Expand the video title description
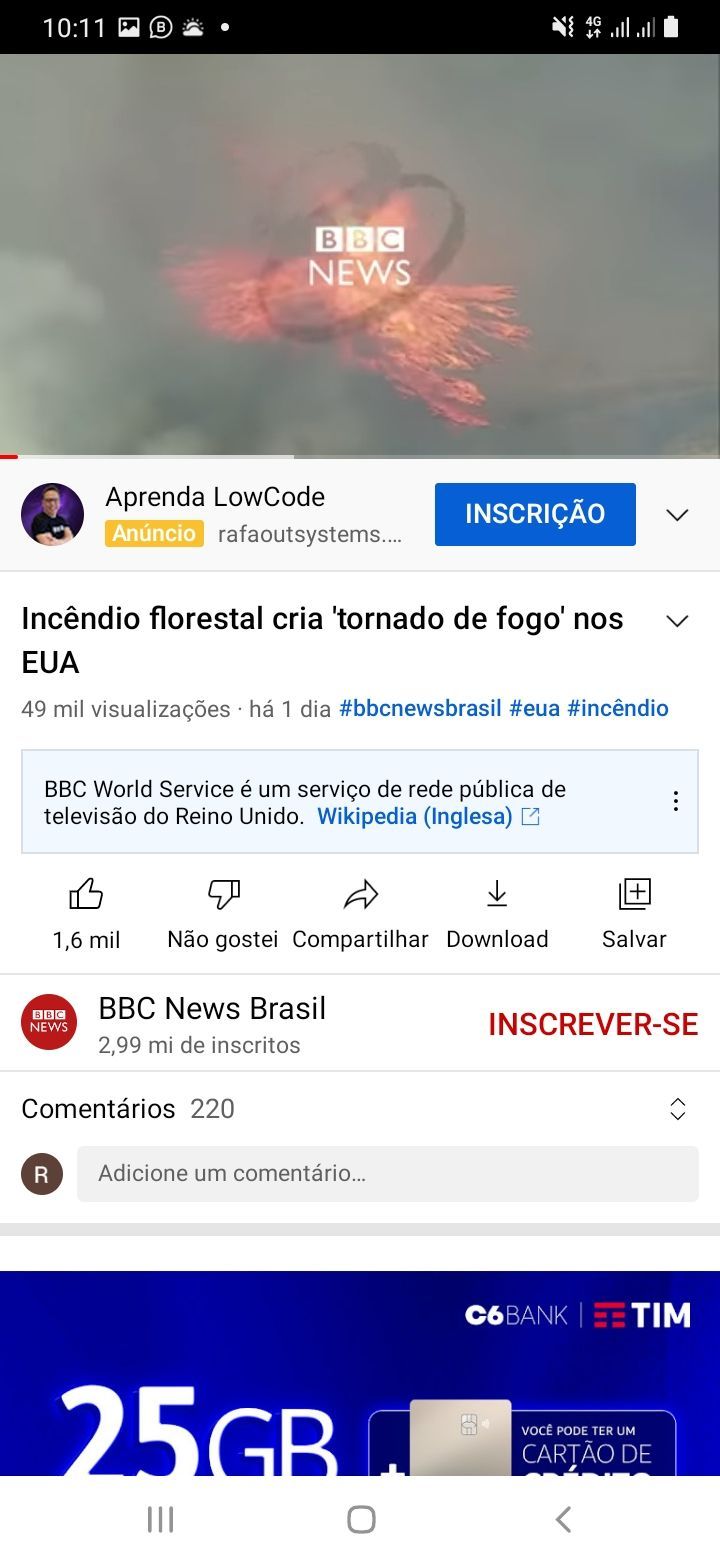 pos(677,621)
